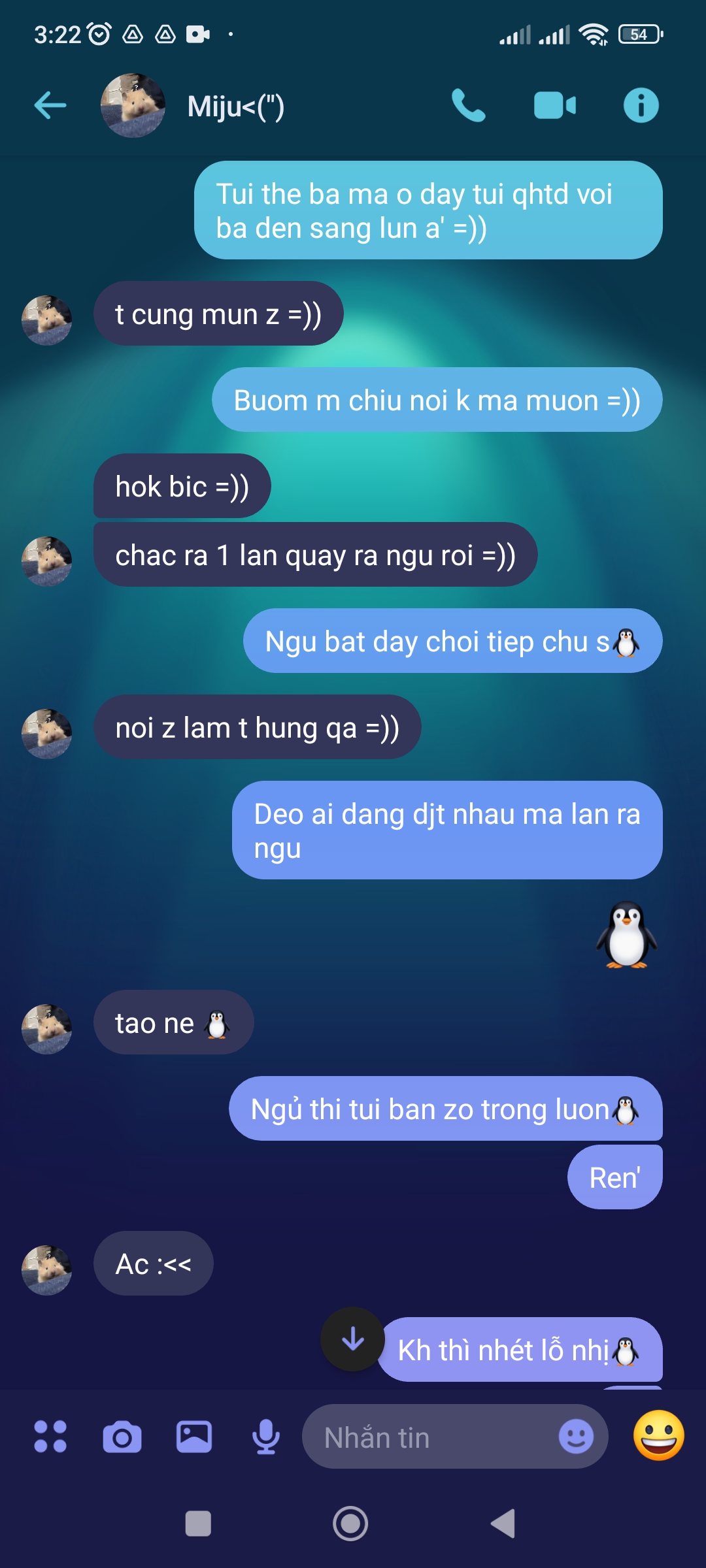Open the emoji picker in the message field
This screenshot has height=1568, width=706.
[x=576, y=1437]
